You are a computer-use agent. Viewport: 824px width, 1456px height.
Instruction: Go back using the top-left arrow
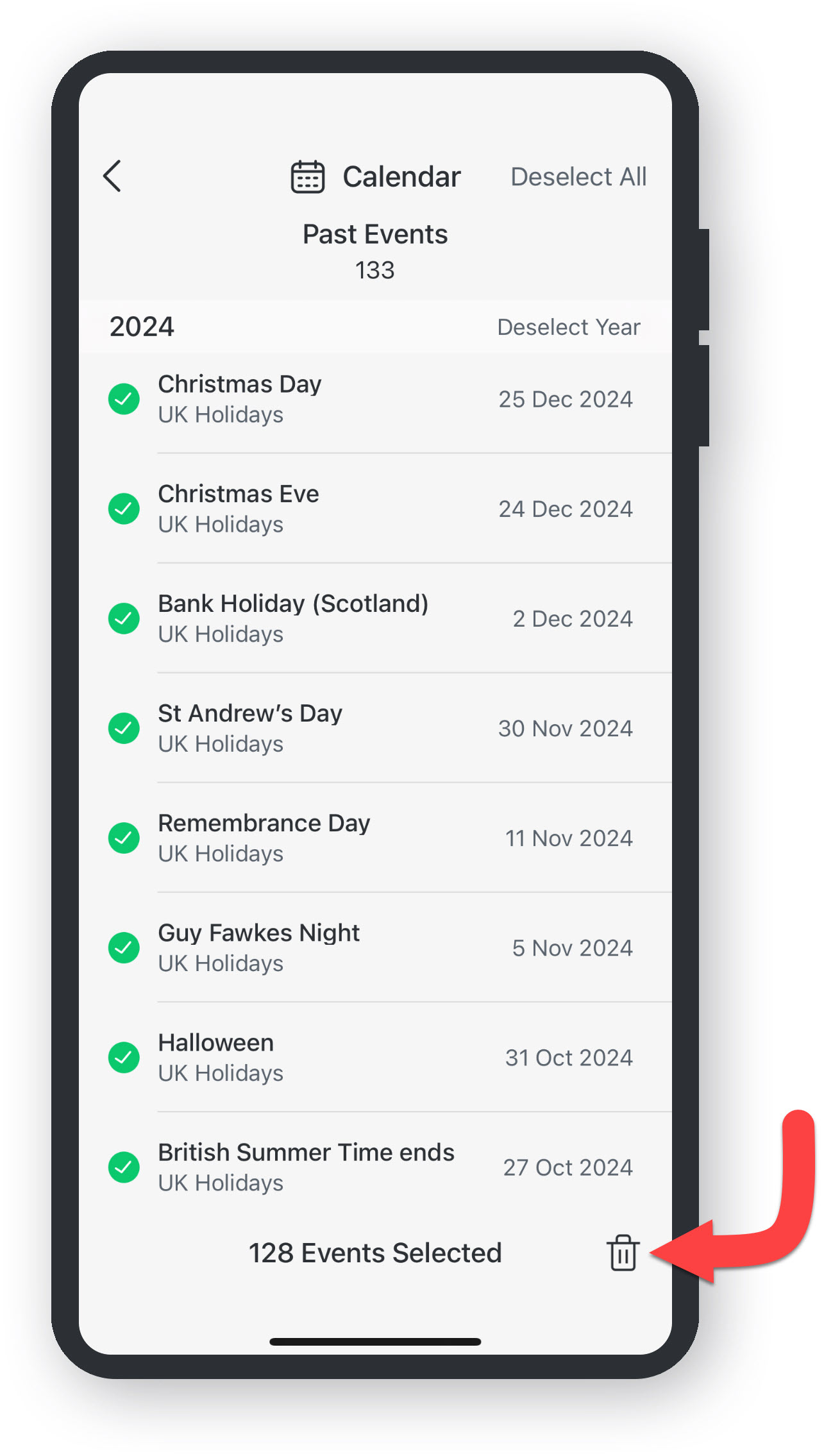[x=113, y=176]
